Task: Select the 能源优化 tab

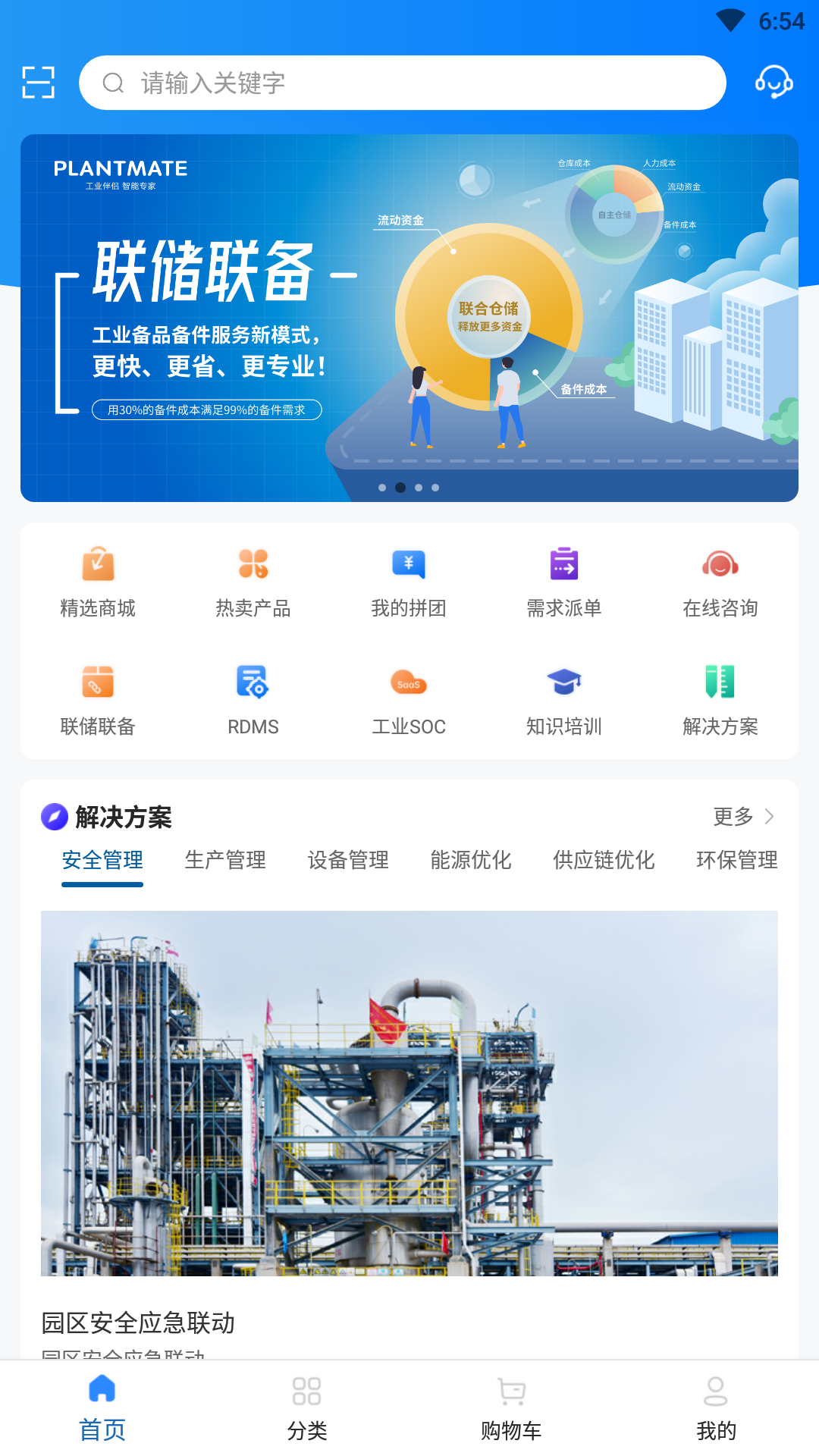Action: [x=471, y=860]
